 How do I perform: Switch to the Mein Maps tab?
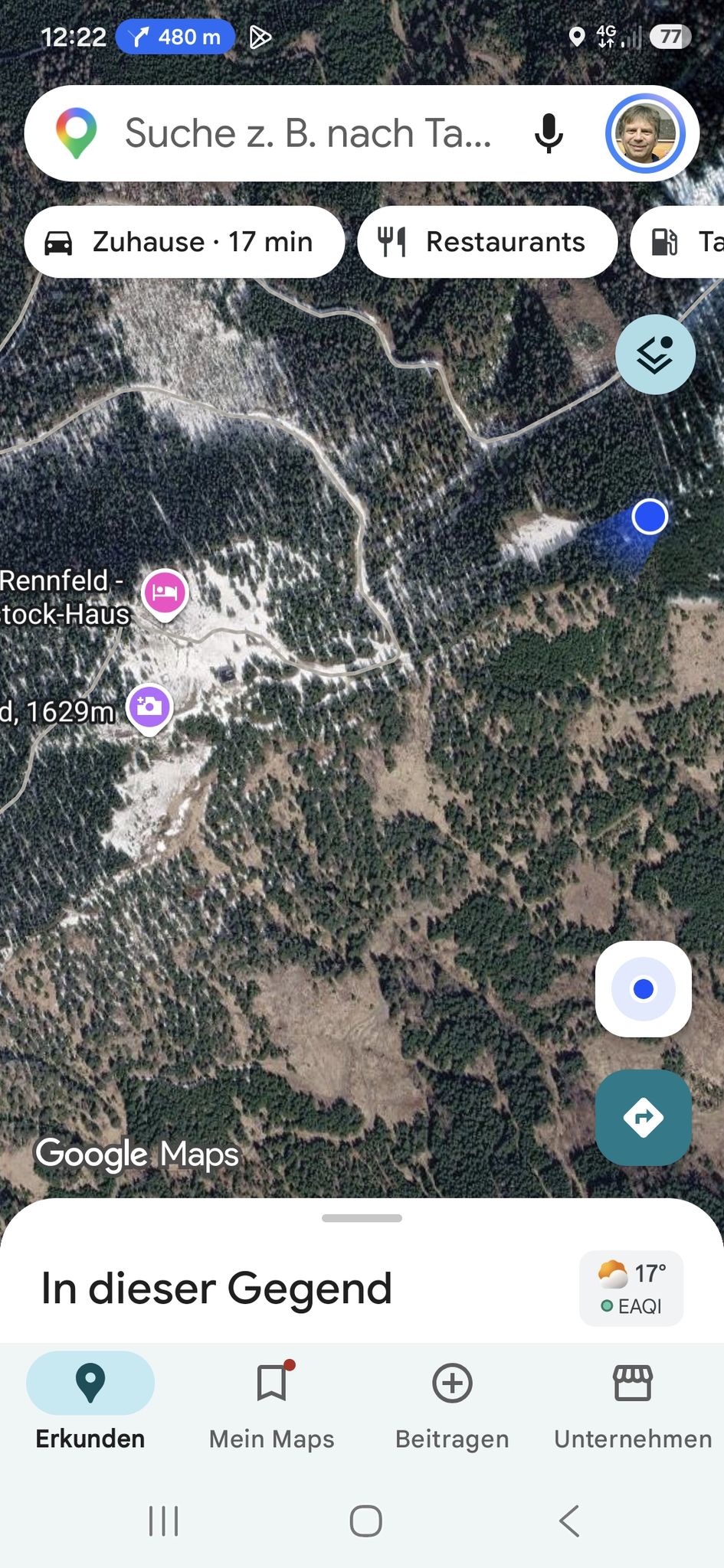[x=271, y=1403]
